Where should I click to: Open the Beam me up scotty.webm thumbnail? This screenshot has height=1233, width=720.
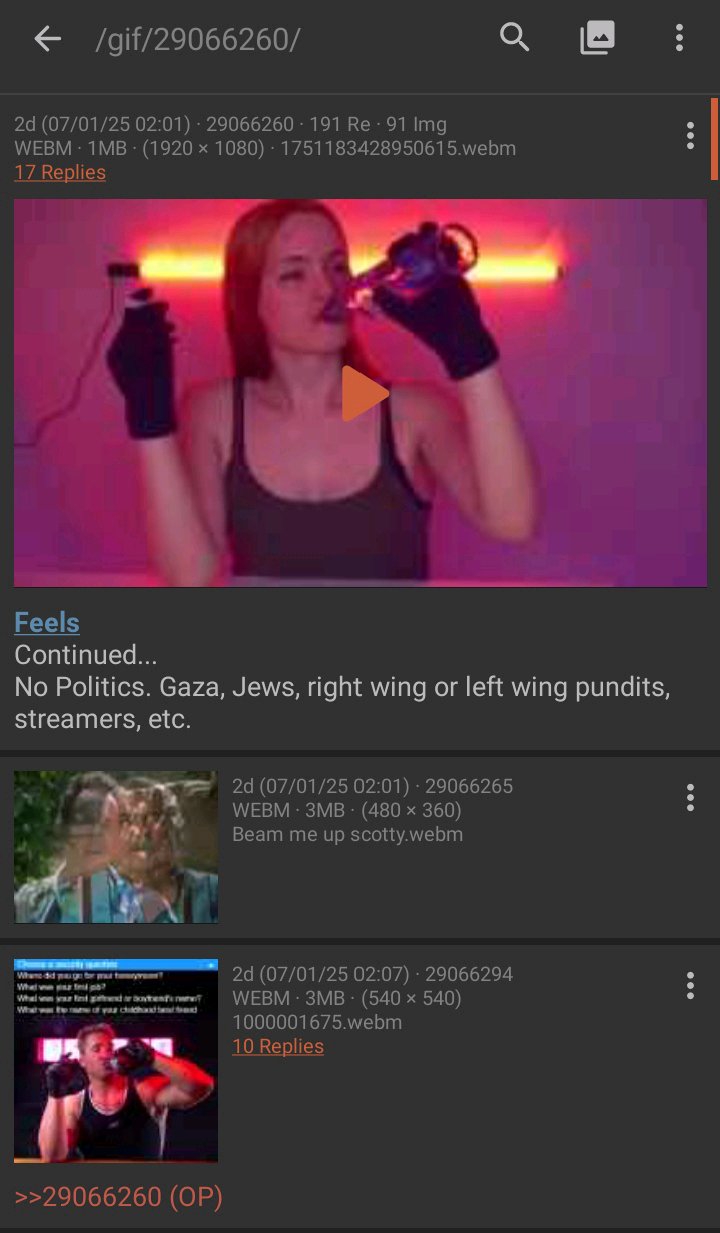click(116, 847)
